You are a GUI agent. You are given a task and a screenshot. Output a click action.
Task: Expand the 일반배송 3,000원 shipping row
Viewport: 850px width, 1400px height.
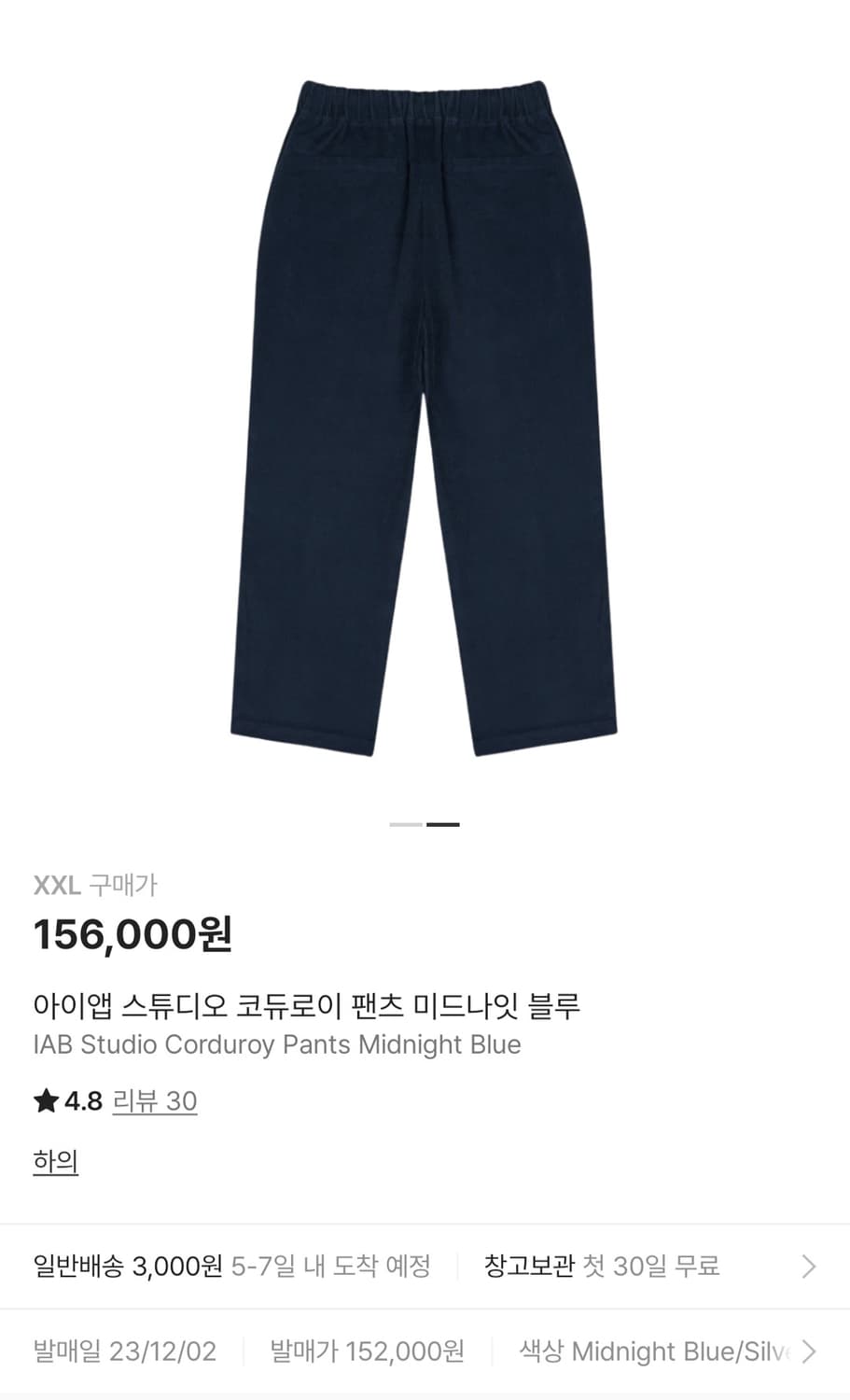(131, 1267)
